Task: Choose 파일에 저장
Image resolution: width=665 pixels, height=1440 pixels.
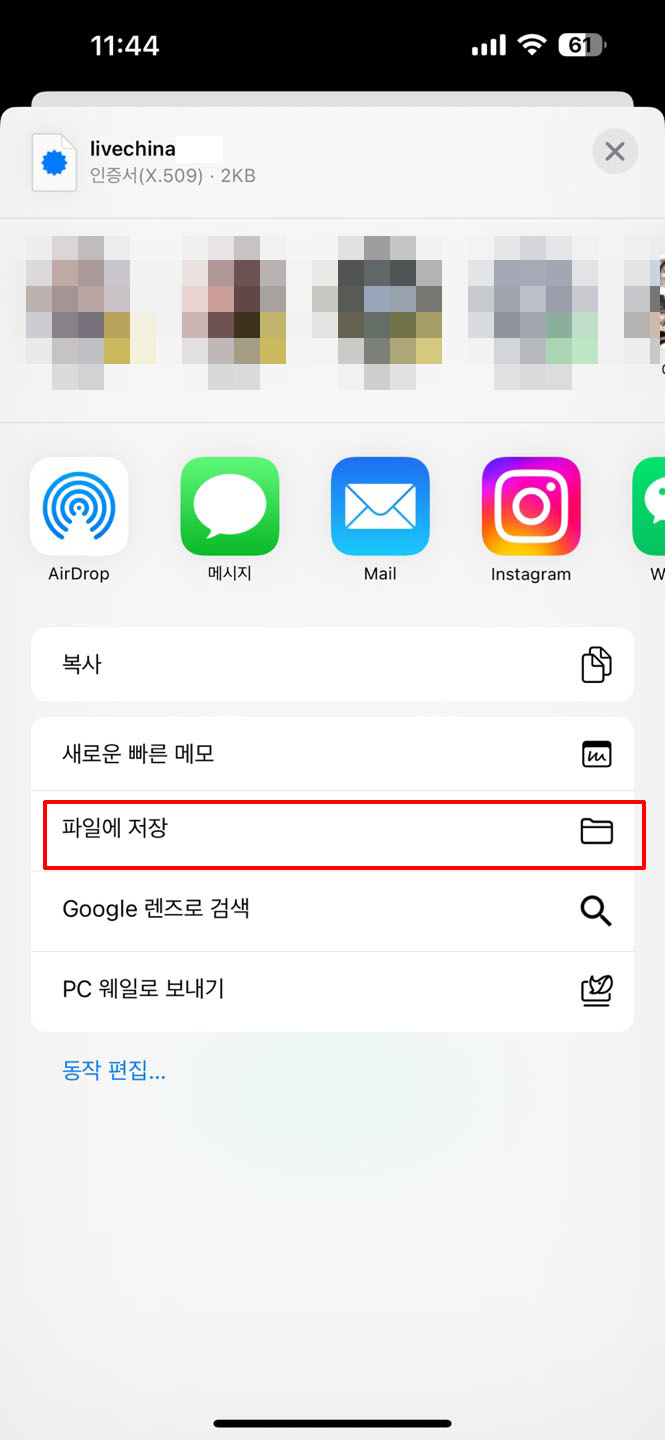Action: pyautogui.click(x=332, y=831)
